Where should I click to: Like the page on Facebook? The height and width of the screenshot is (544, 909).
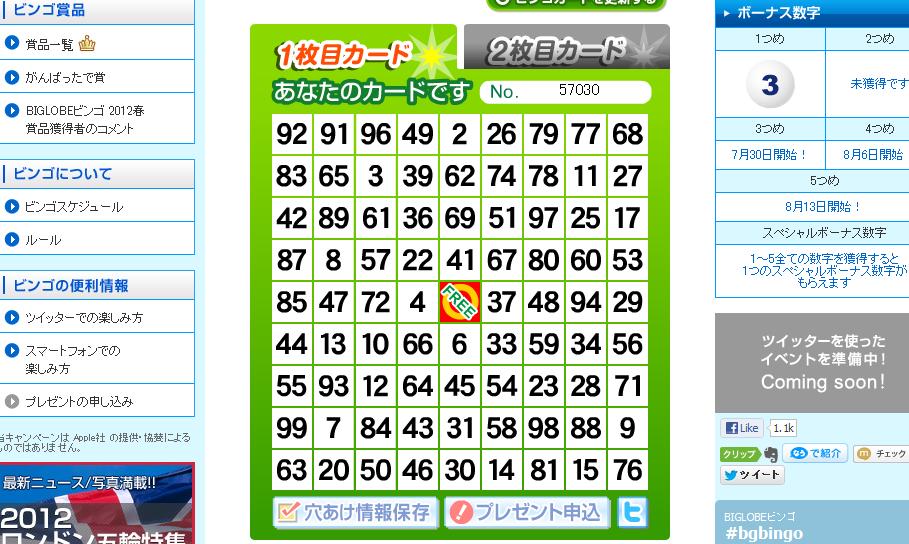point(742,428)
